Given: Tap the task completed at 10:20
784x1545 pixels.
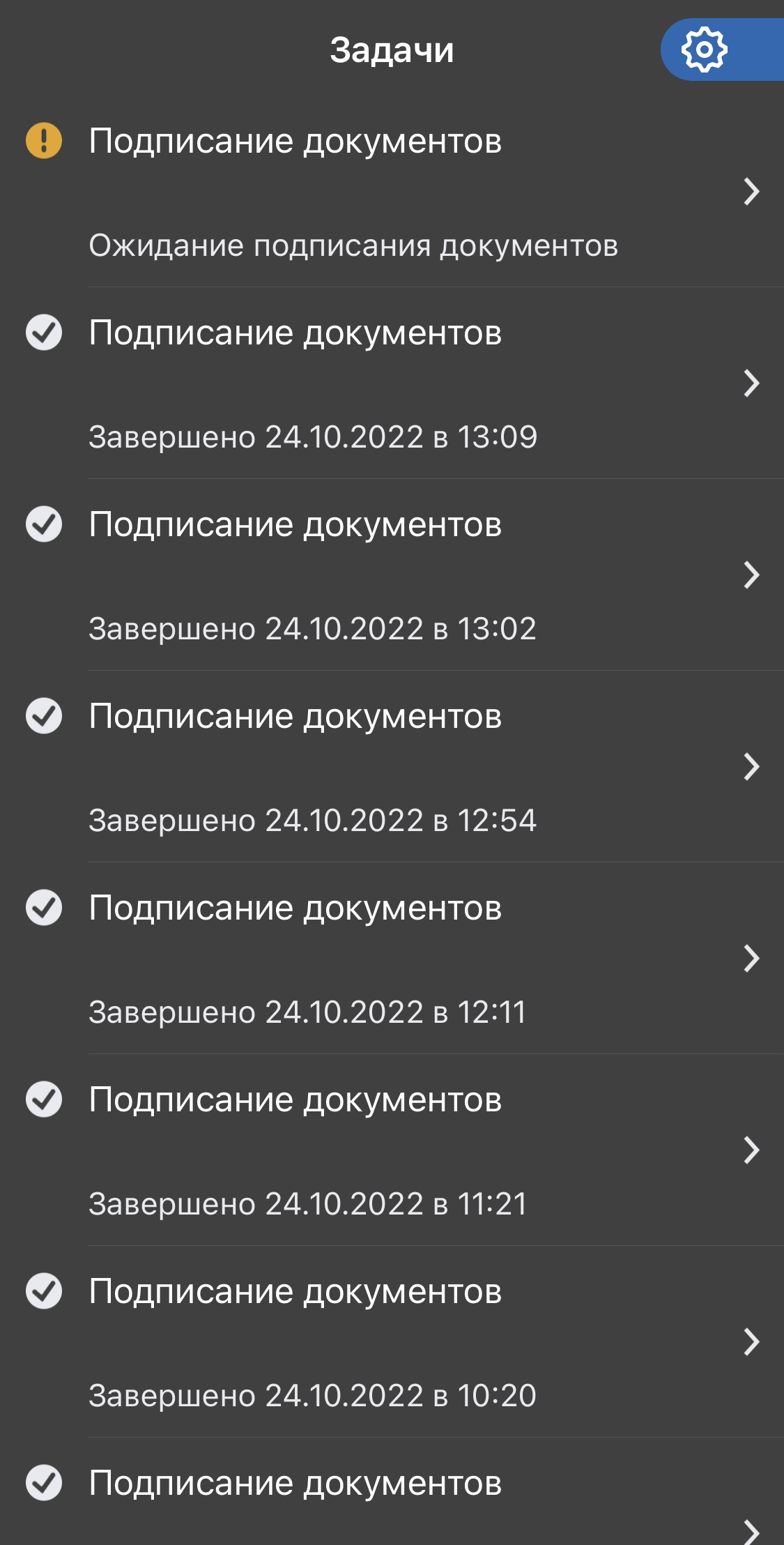Looking at the screenshot, I should coord(392,1342).
